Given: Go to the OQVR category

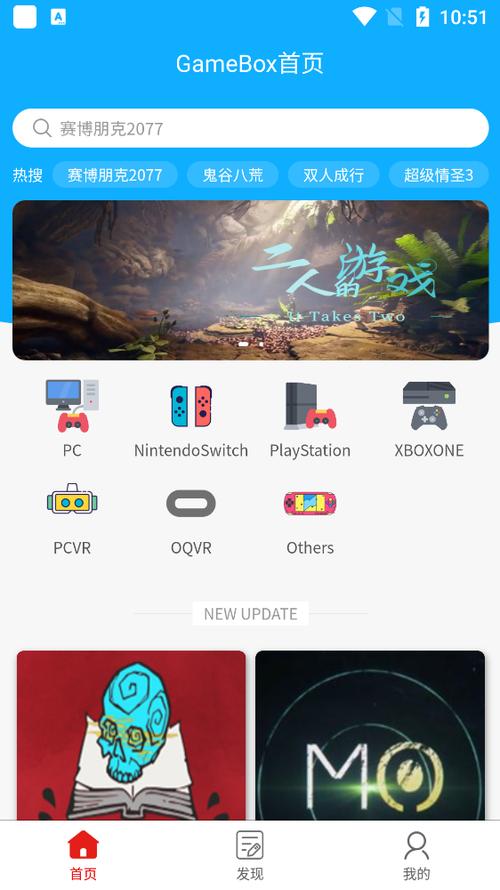Looking at the screenshot, I should [x=191, y=519].
